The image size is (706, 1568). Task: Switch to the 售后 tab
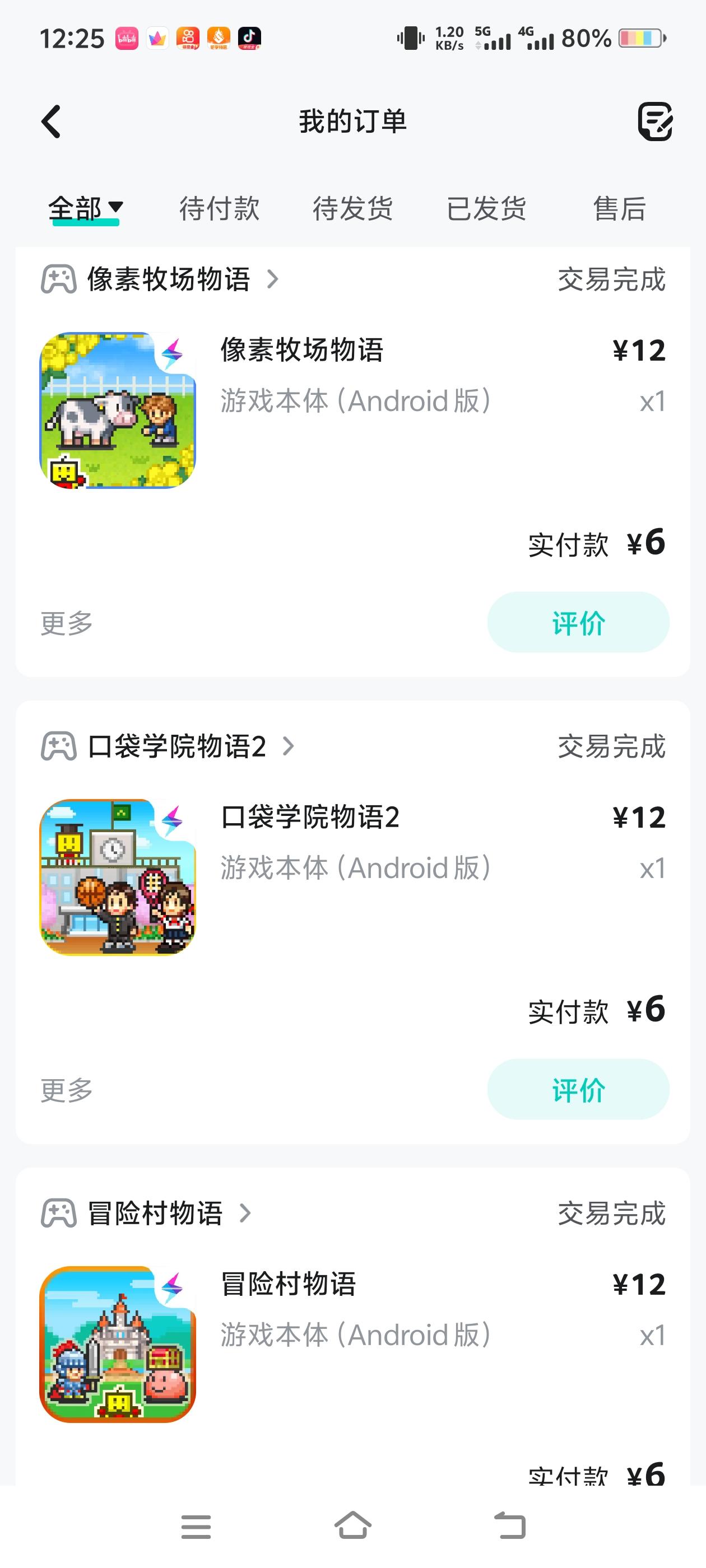(x=619, y=209)
